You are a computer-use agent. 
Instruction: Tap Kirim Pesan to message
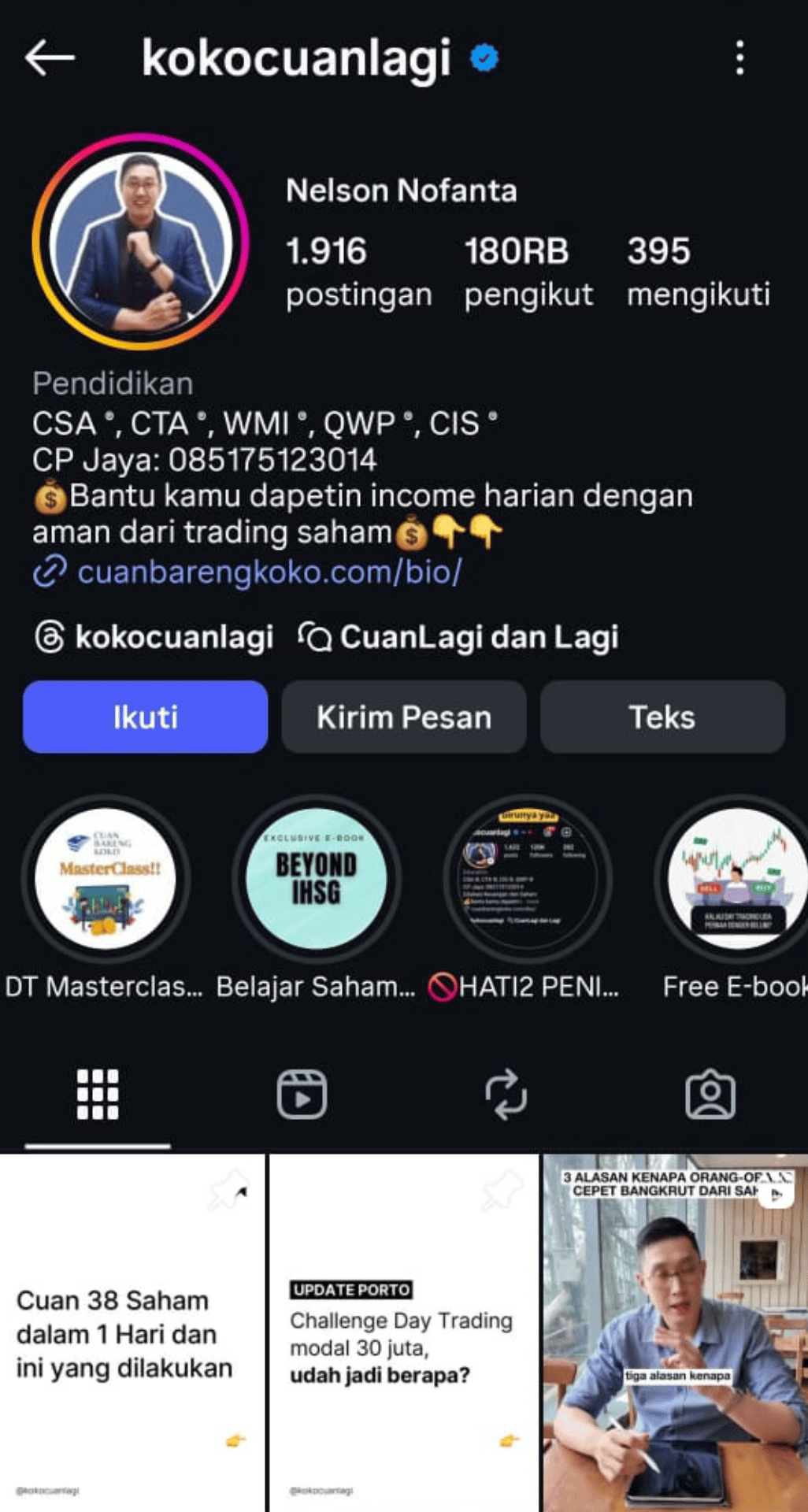click(x=404, y=717)
